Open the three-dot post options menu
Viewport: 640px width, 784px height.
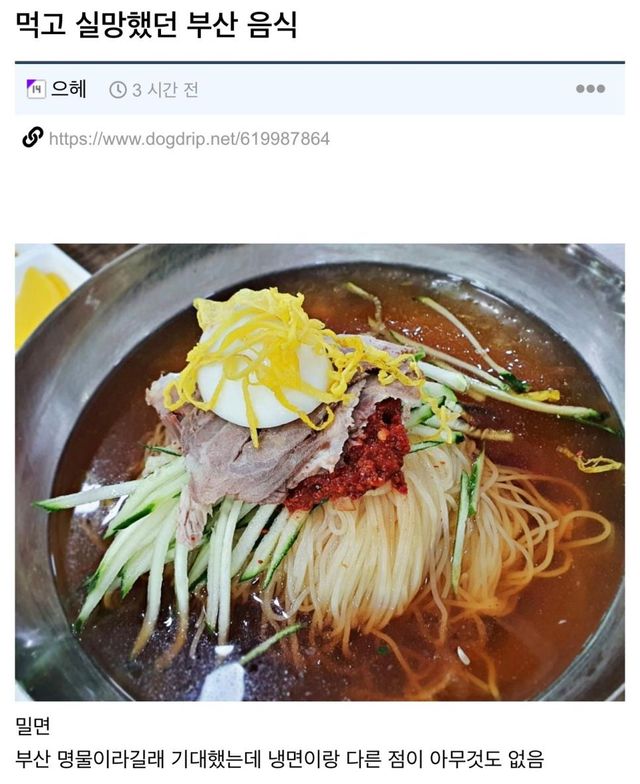[590, 89]
